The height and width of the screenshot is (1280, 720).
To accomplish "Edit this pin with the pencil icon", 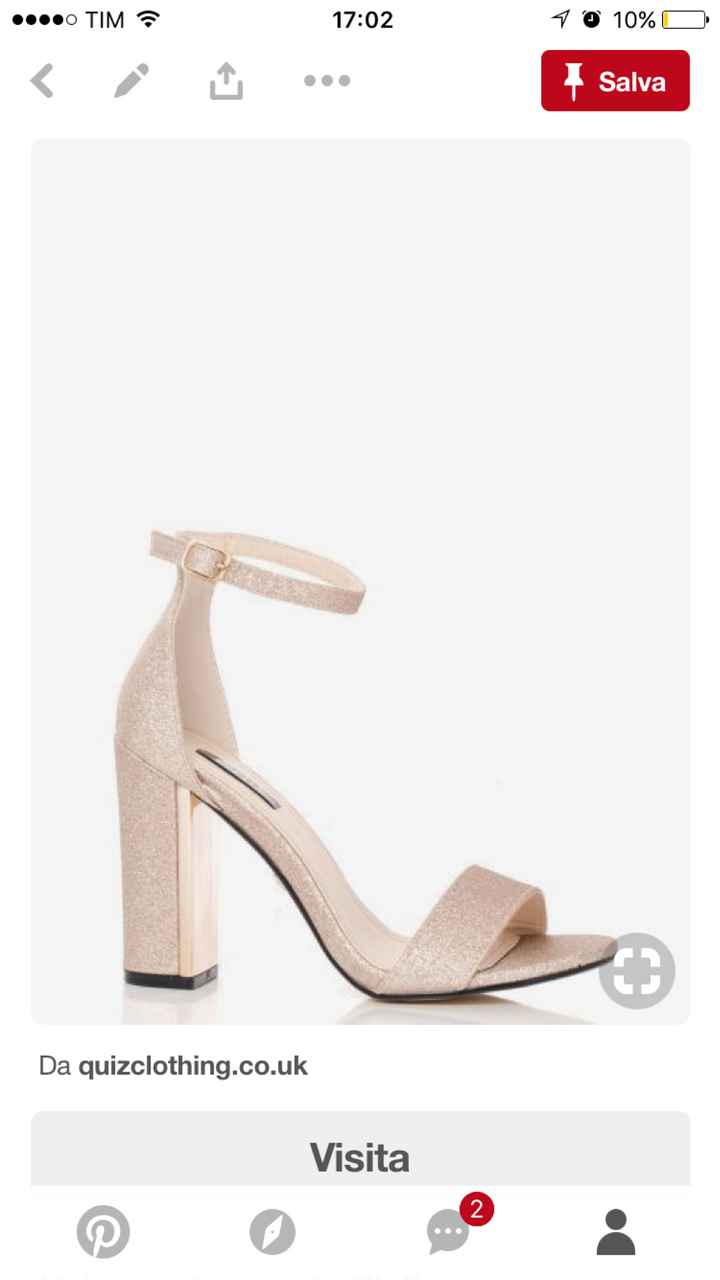I will point(131,81).
